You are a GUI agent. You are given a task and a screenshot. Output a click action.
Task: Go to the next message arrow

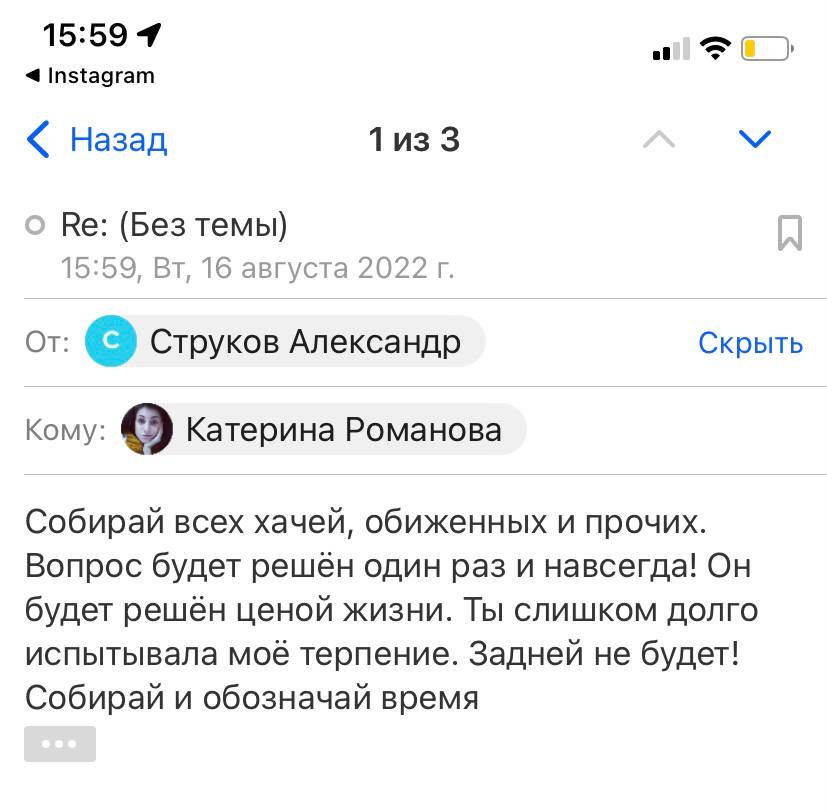point(754,139)
